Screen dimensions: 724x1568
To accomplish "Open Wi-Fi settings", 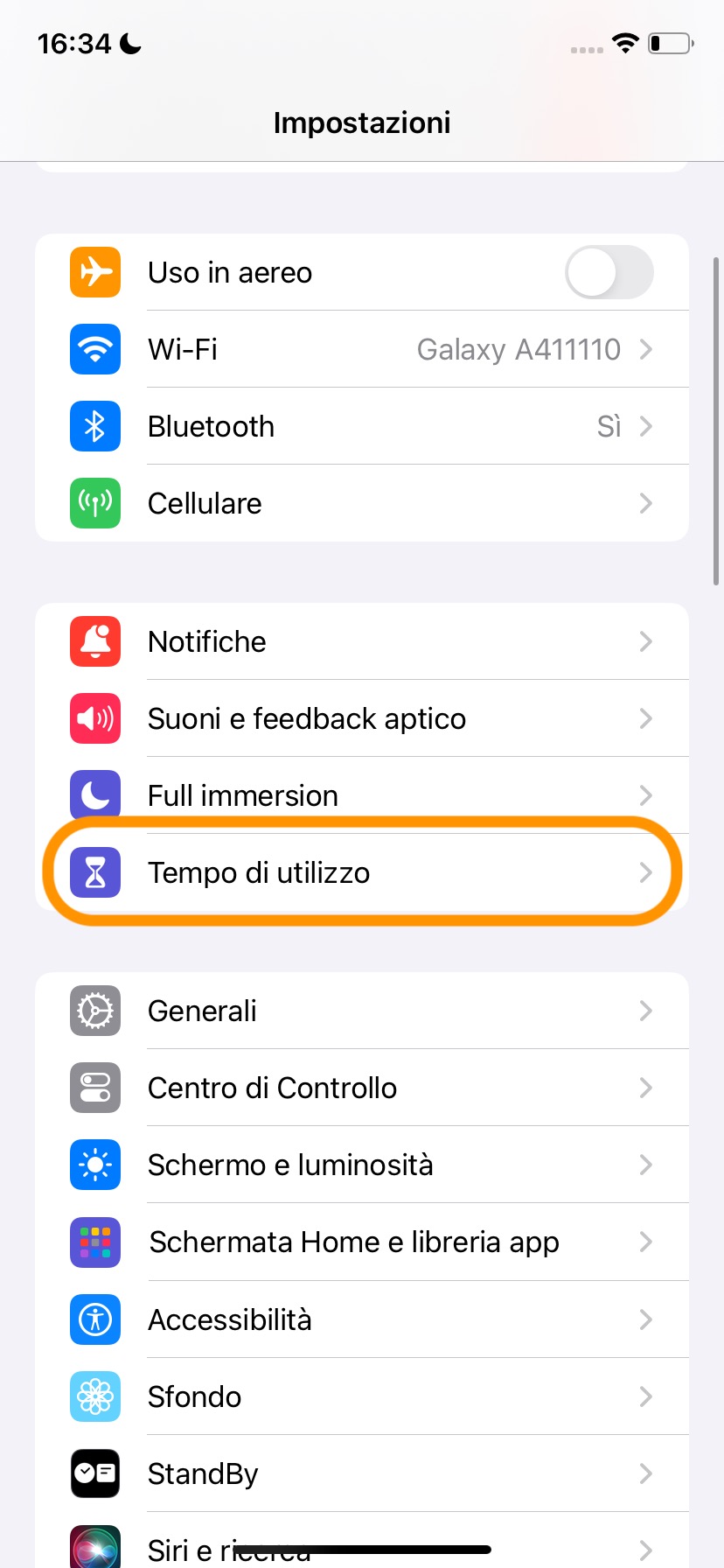I will click(362, 349).
